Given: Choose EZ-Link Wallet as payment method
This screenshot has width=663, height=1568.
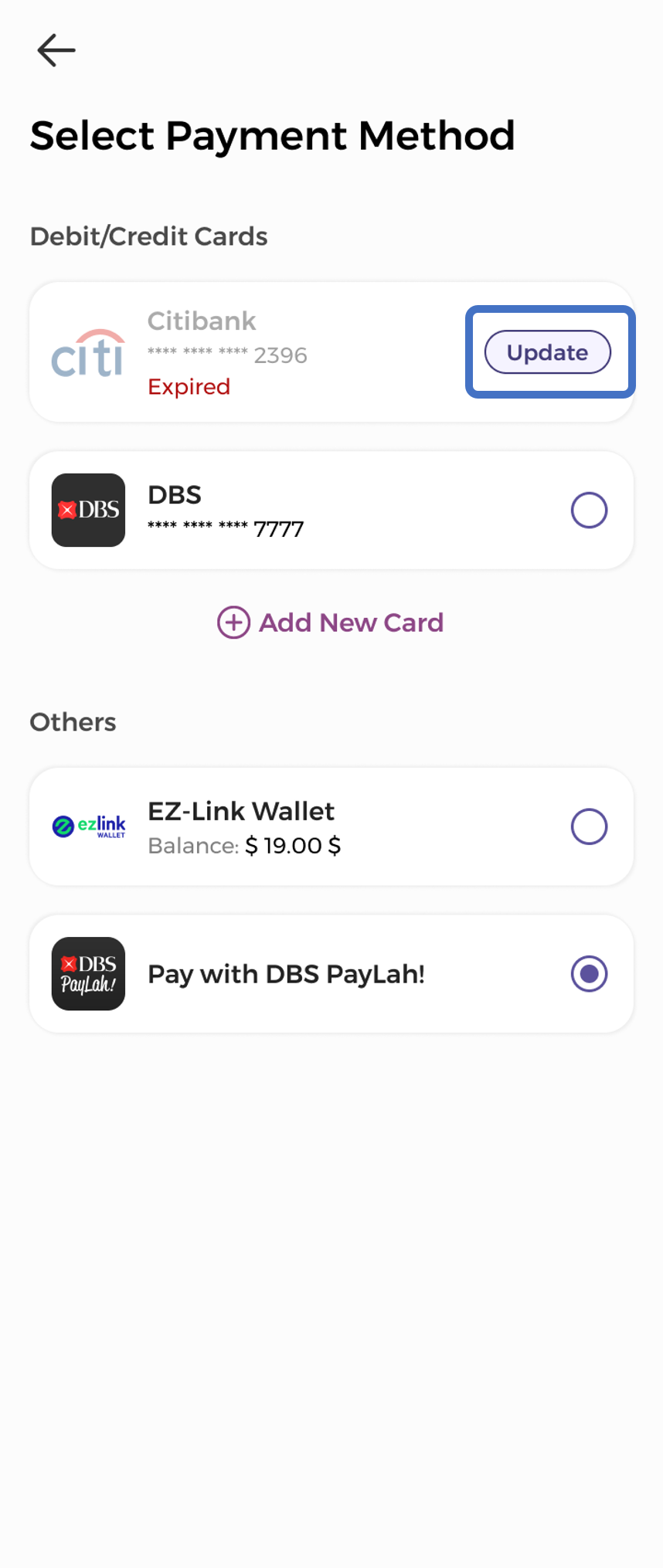Looking at the screenshot, I should (x=589, y=826).
